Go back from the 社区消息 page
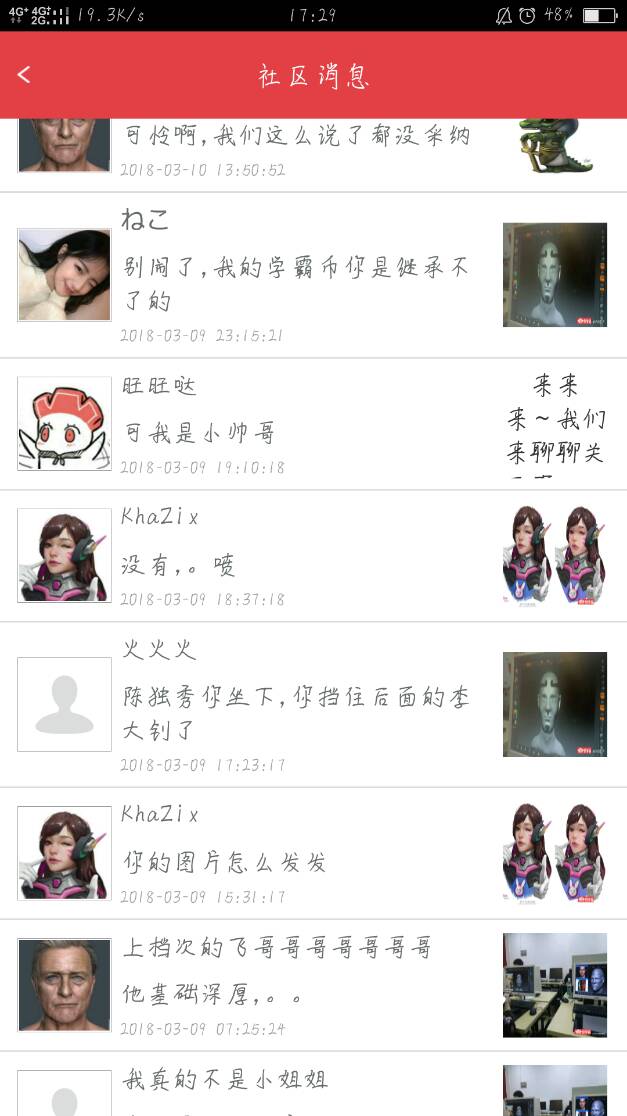Viewport: 627px width, 1116px height. tap(25, 76)
